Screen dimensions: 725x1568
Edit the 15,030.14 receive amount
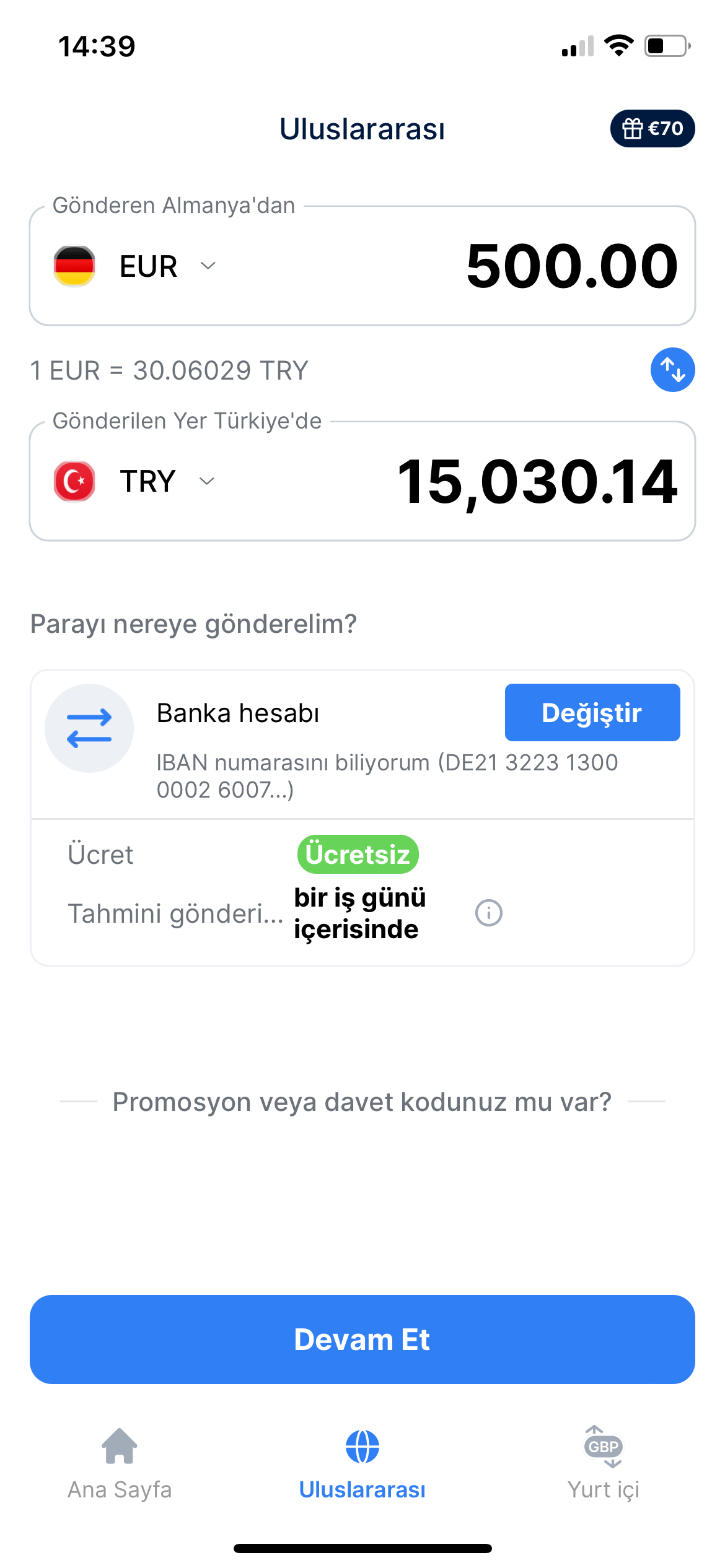click(537, 482)
